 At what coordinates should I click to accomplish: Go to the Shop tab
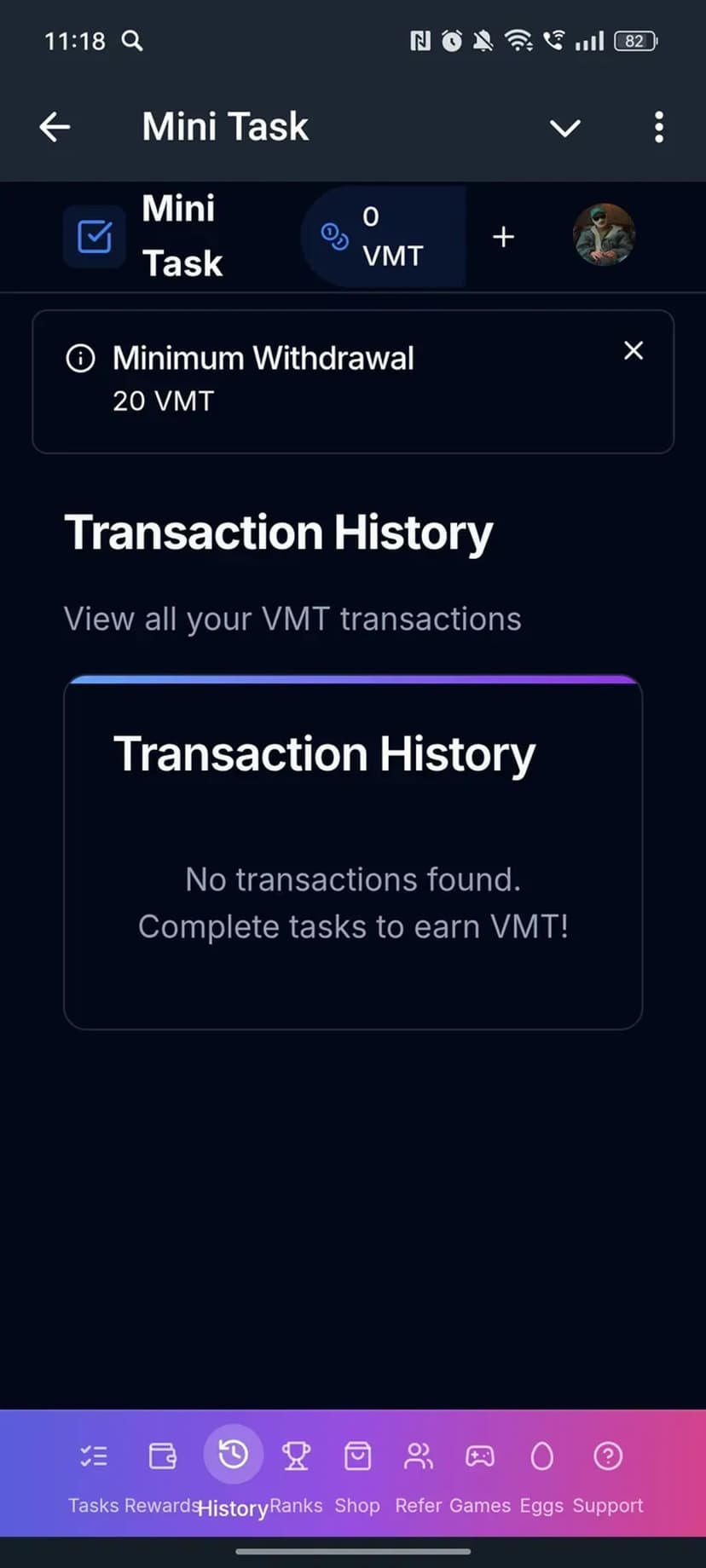point(357,1472)
